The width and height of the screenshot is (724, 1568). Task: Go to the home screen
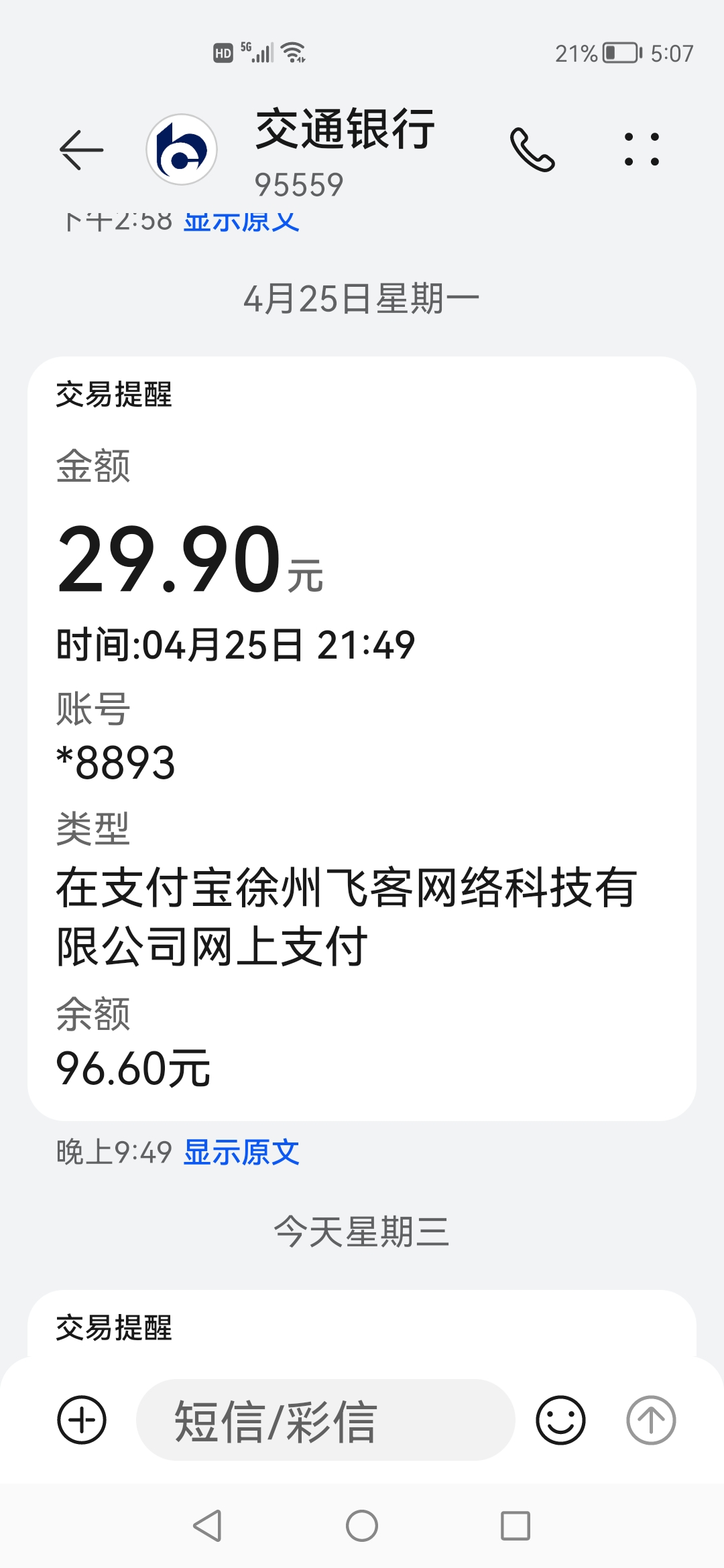tap(362, 1526)
